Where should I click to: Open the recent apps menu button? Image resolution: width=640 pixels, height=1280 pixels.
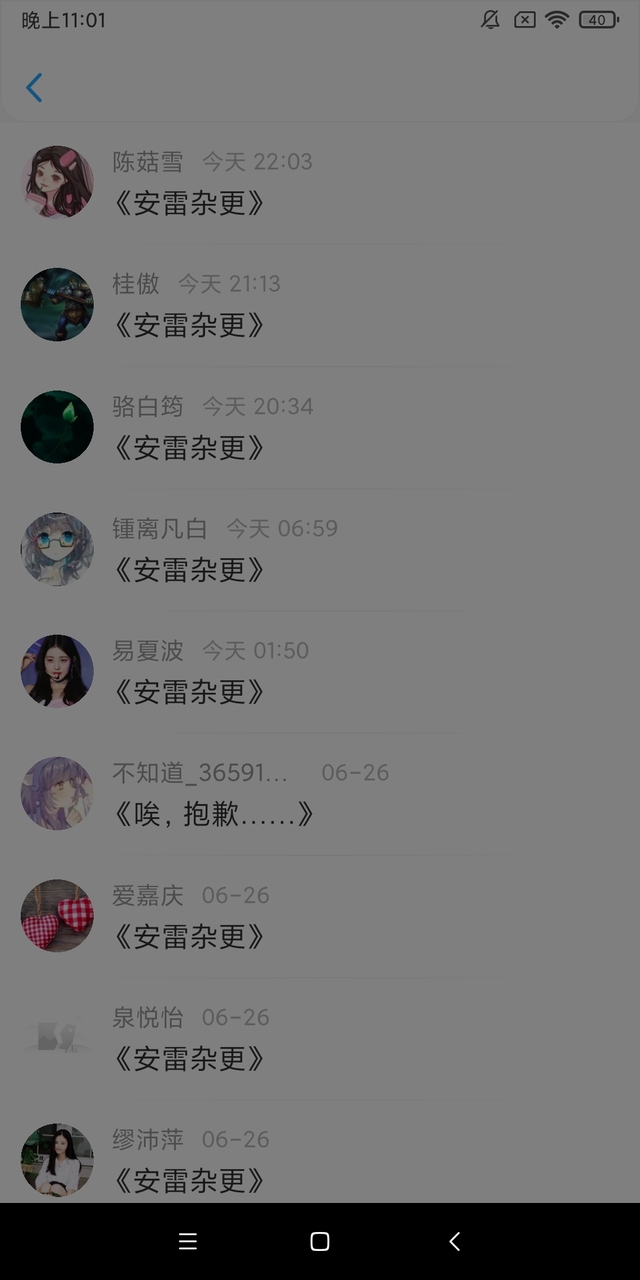click(188, 1241)
